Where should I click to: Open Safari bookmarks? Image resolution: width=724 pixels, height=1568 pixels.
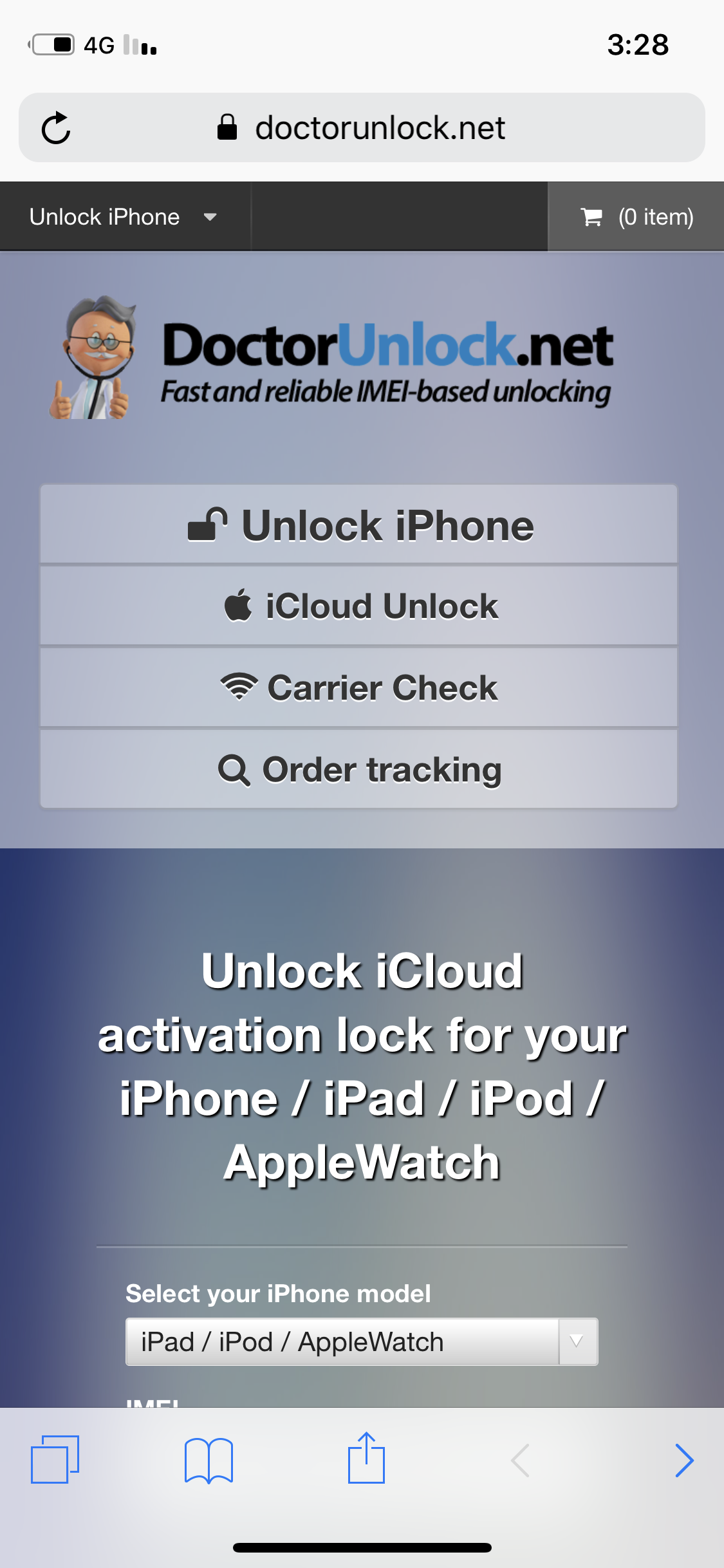209,1460
